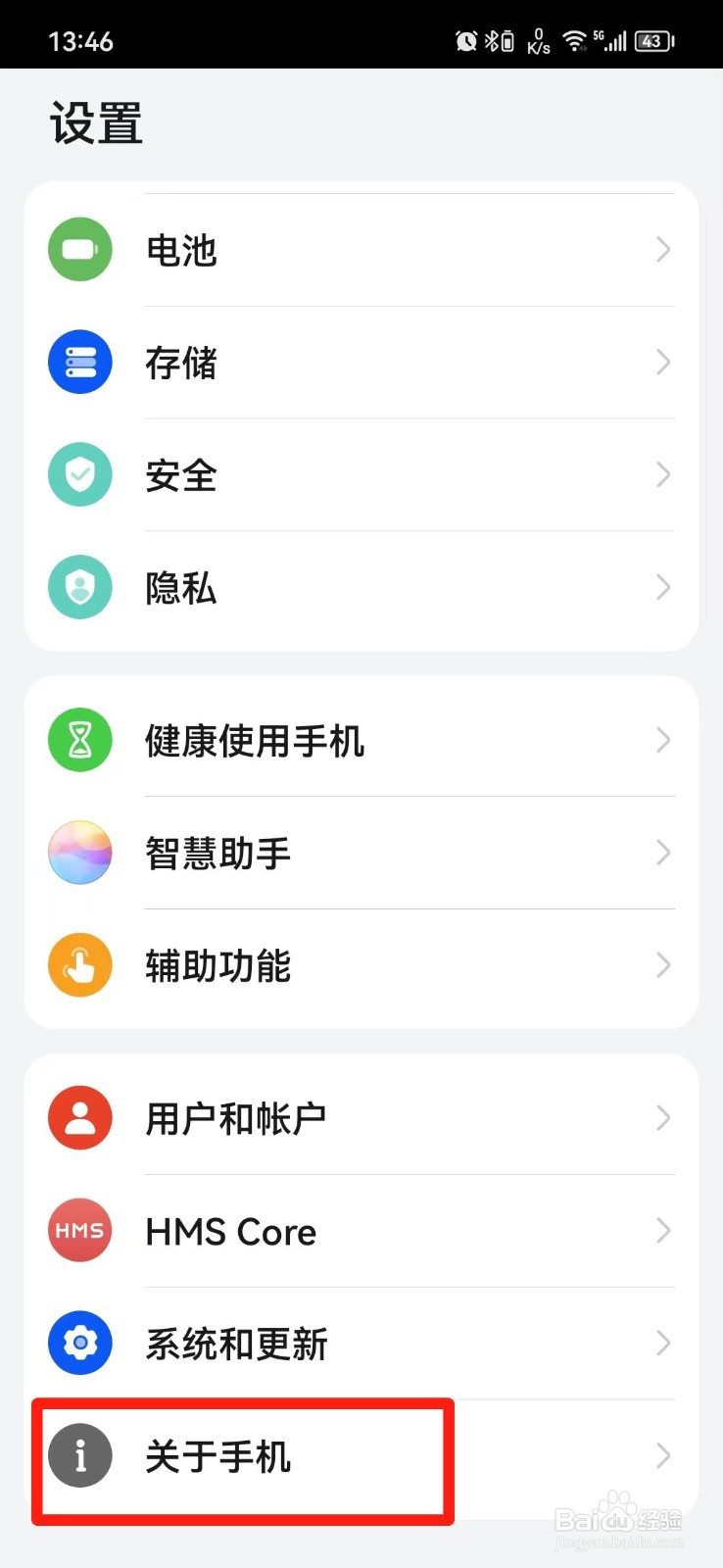Select 智慧助手 smart assistant
Viewport: 723px width, 1568px height.
point(361,853)
